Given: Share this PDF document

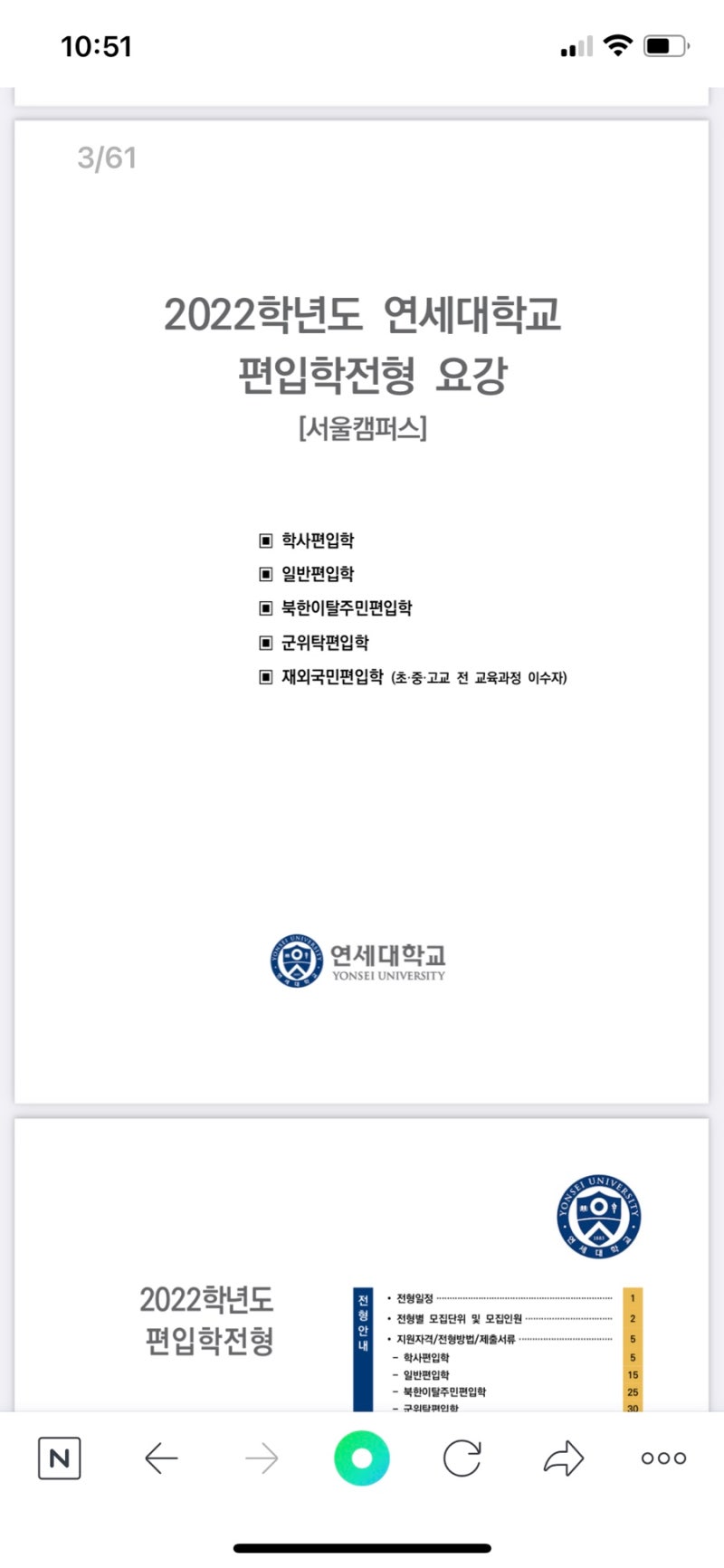Looking at the screenshot, I should (563, 1458).
